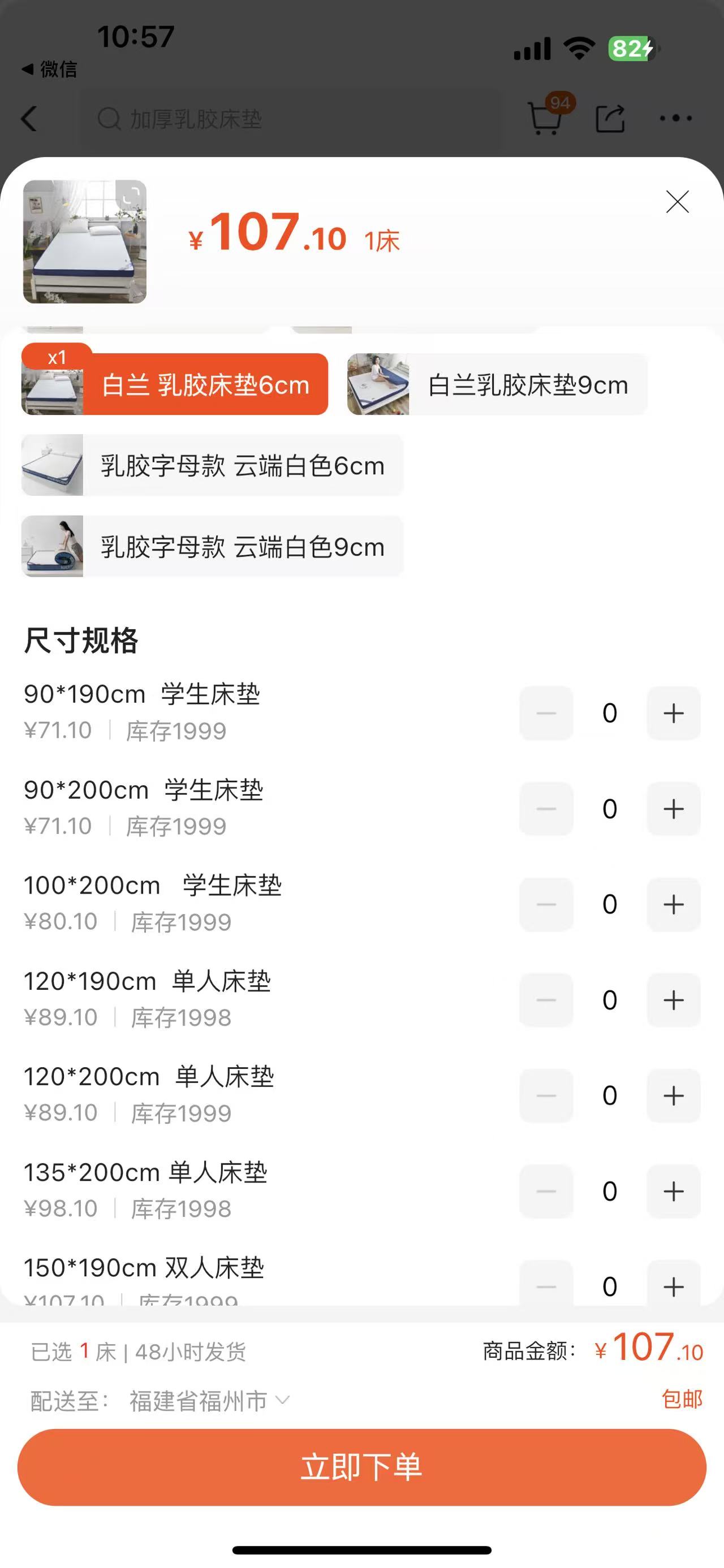Increase quantity for 120*200cm 单人床垫

[x=673, y=1095]
